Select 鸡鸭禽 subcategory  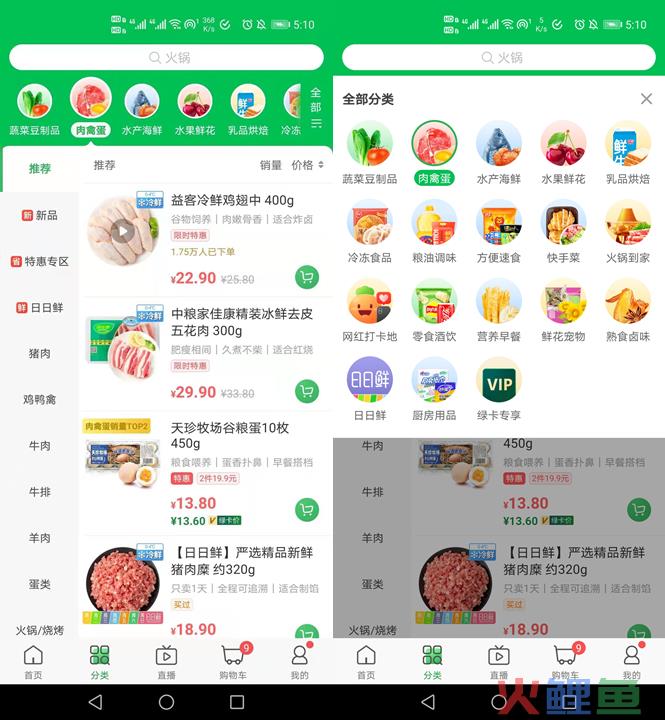point(39,399)
